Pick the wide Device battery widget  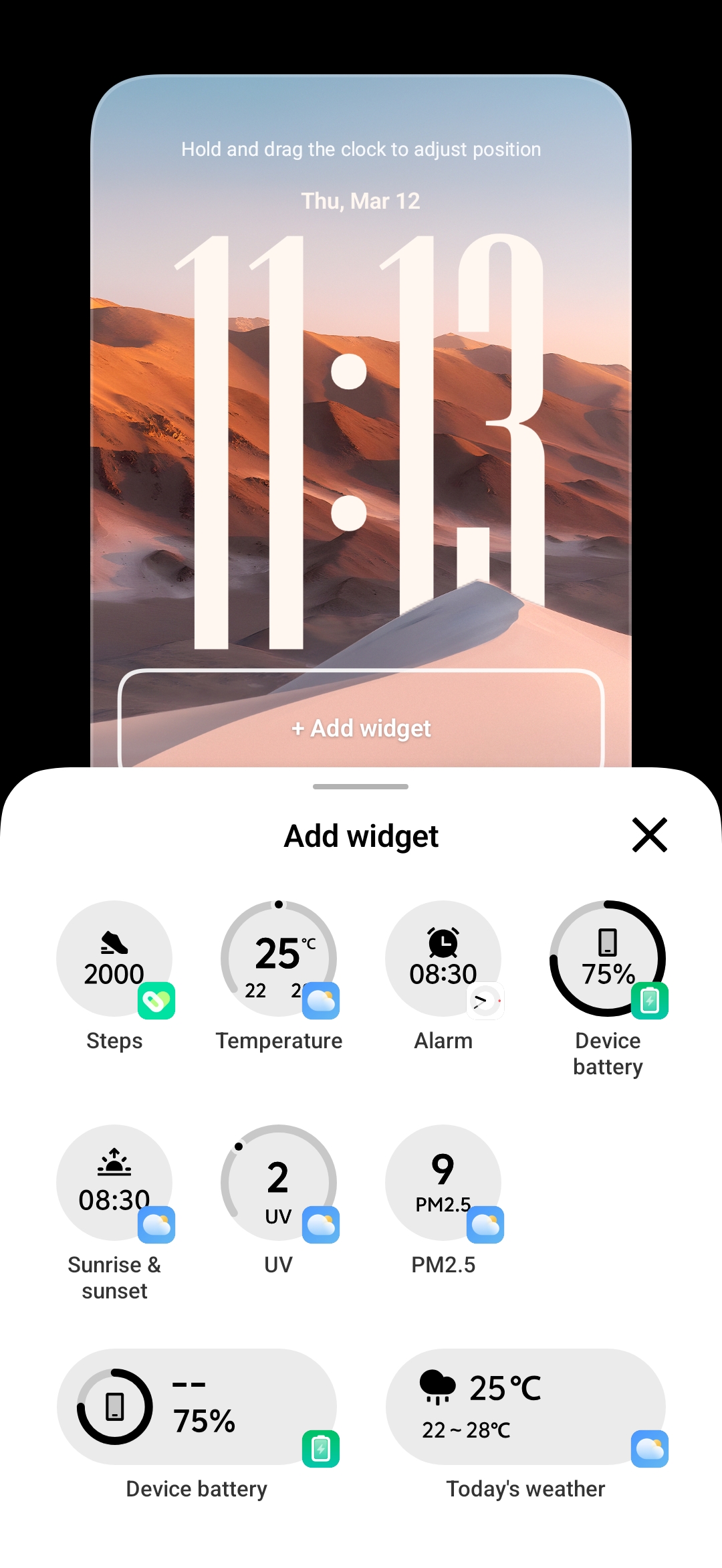click(197, 1407)
